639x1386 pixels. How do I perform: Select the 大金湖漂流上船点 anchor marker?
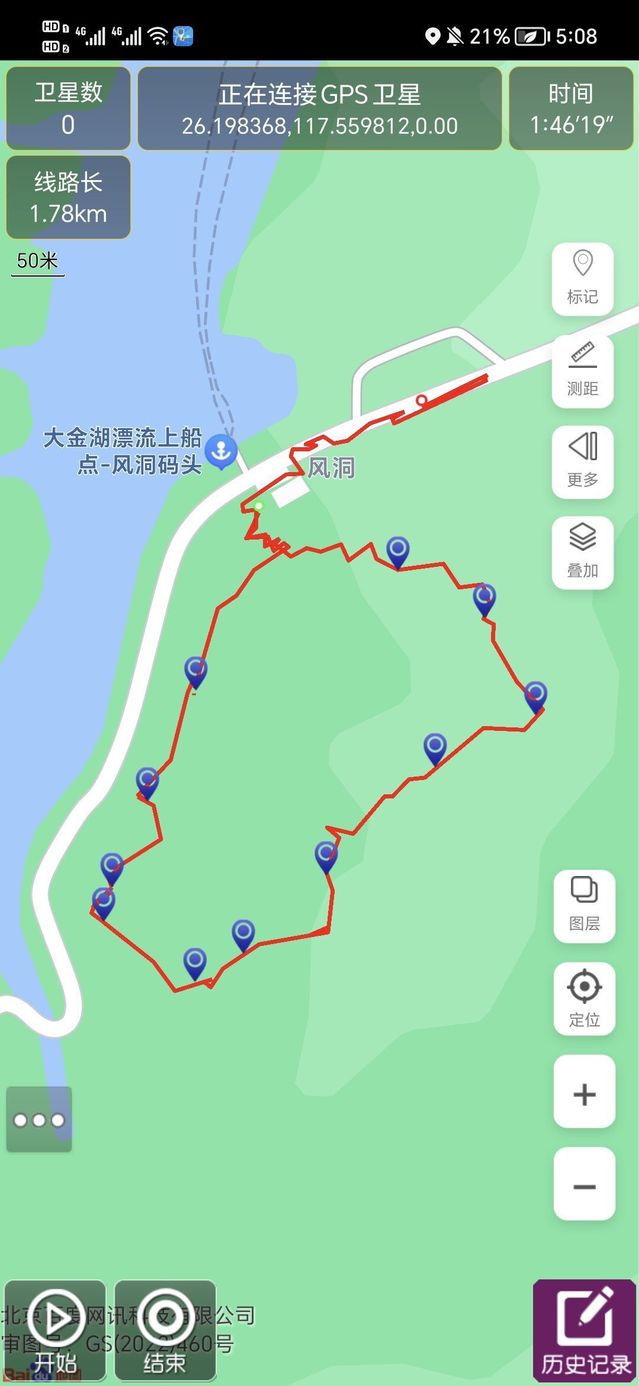[x=220, y=452]
